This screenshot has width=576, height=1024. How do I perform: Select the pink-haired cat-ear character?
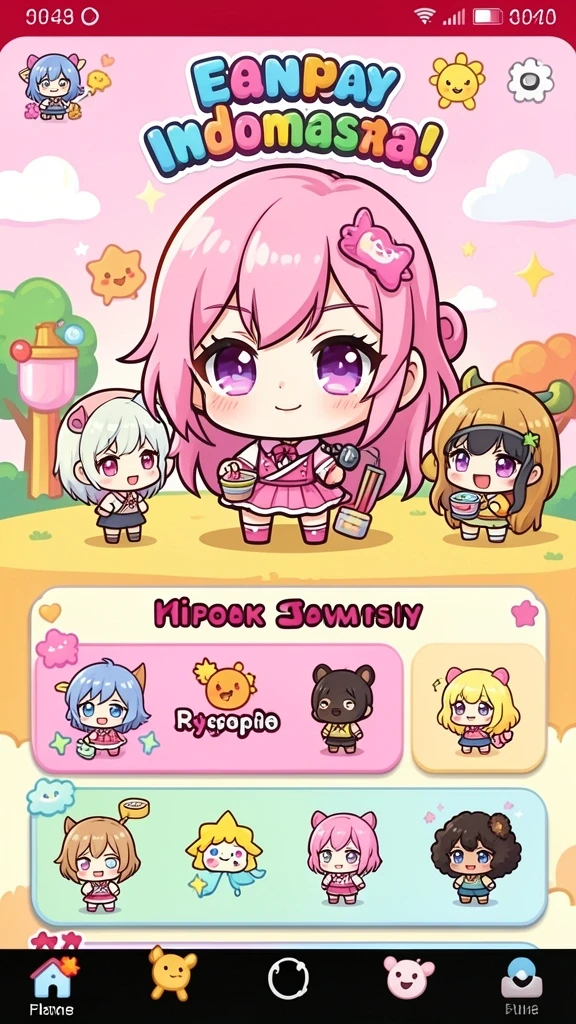click(x=344, y=857)
